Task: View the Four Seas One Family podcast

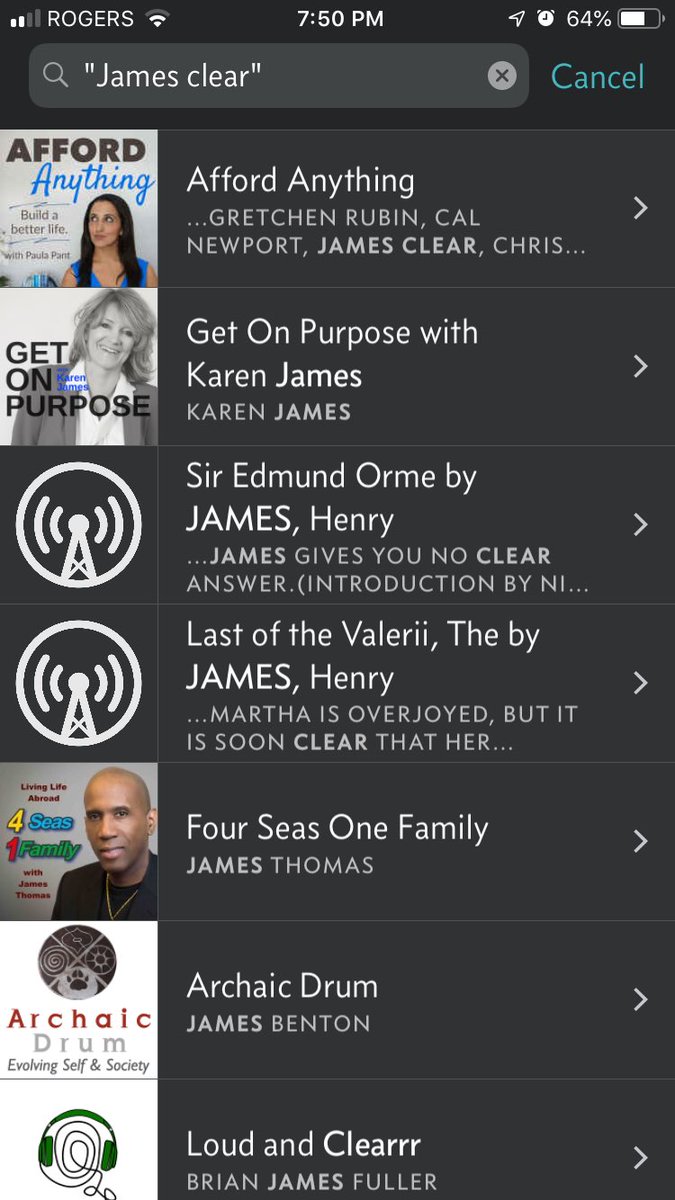Action: (x=400, y=841)
